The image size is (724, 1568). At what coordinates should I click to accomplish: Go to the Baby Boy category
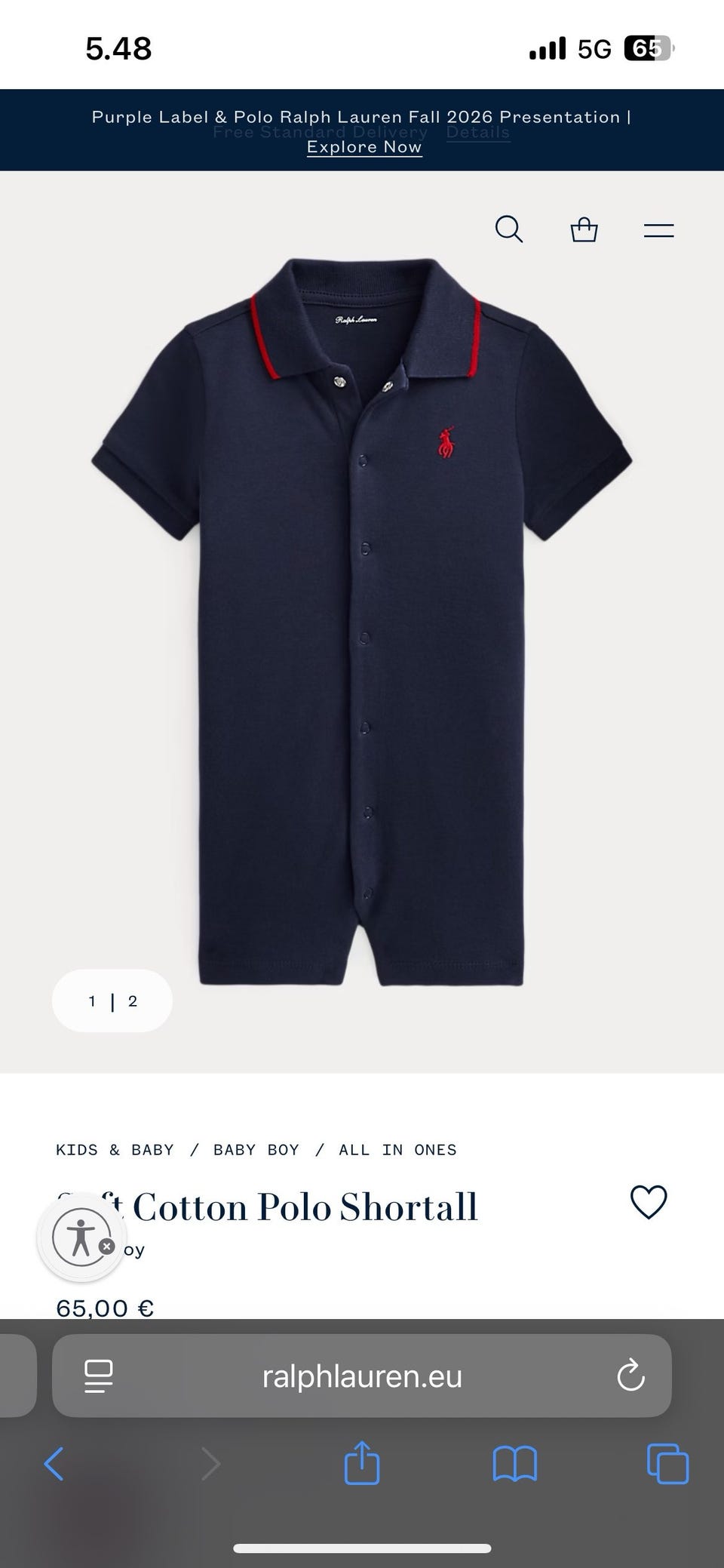tap(256, 1150)
